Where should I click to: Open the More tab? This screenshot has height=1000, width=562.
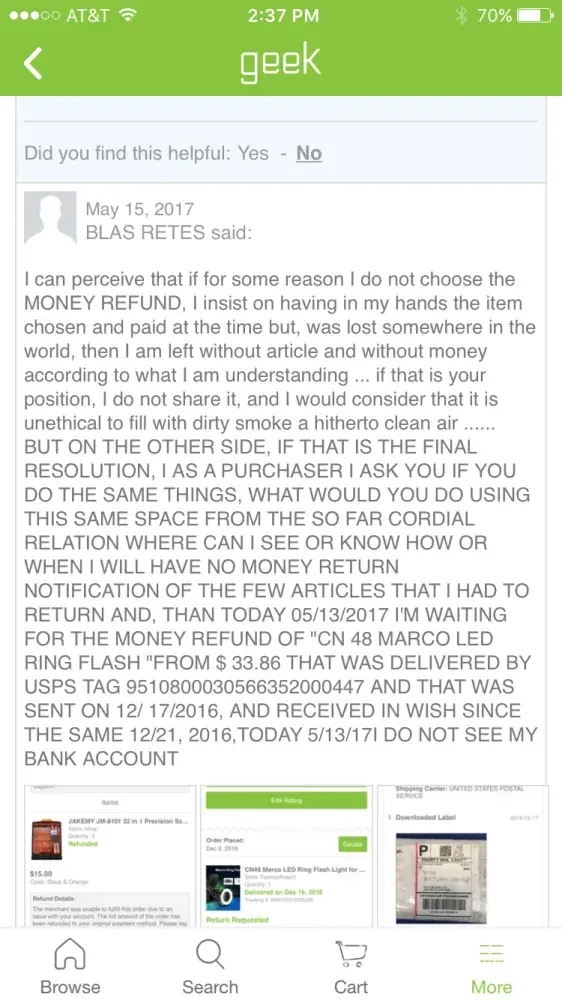point(491,967)
